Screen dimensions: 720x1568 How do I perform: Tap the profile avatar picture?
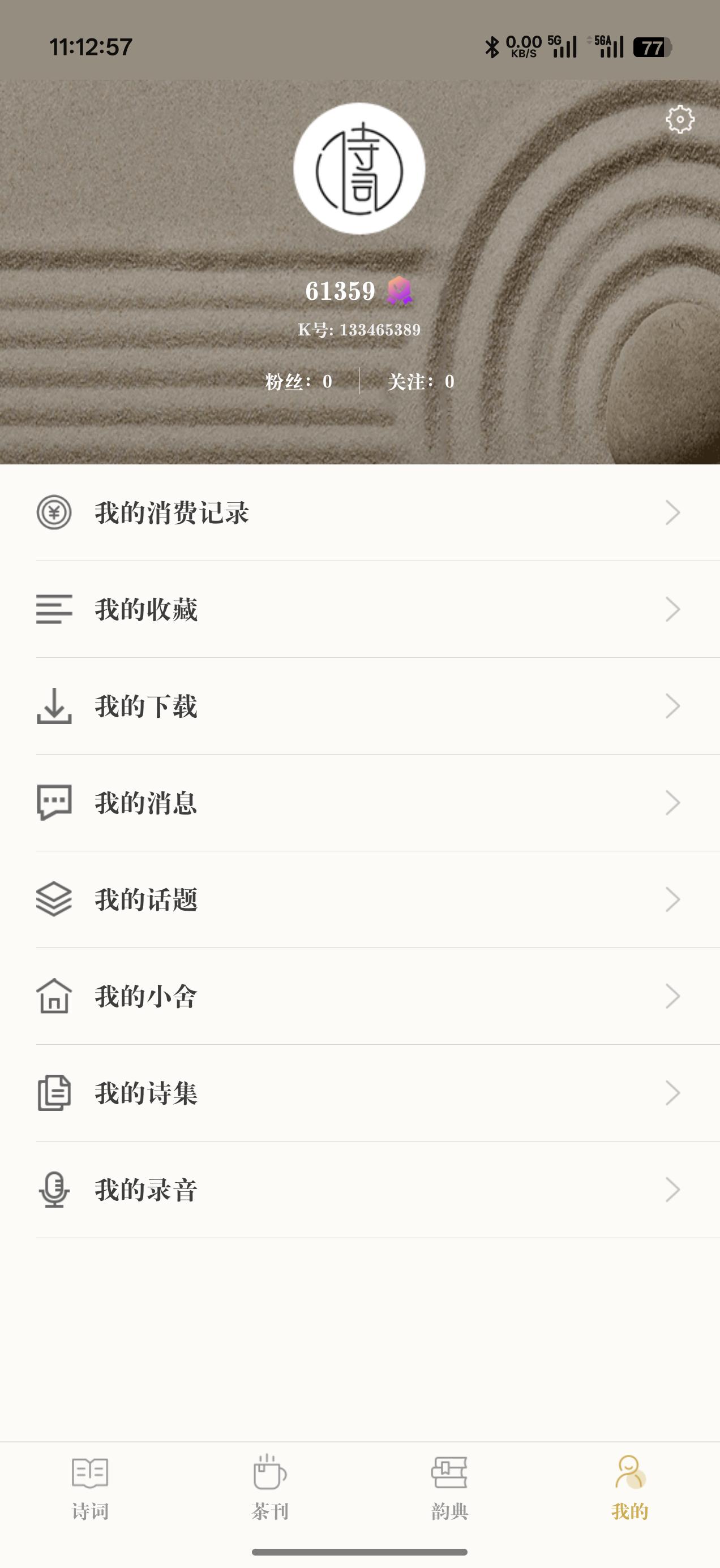point(359,169)
